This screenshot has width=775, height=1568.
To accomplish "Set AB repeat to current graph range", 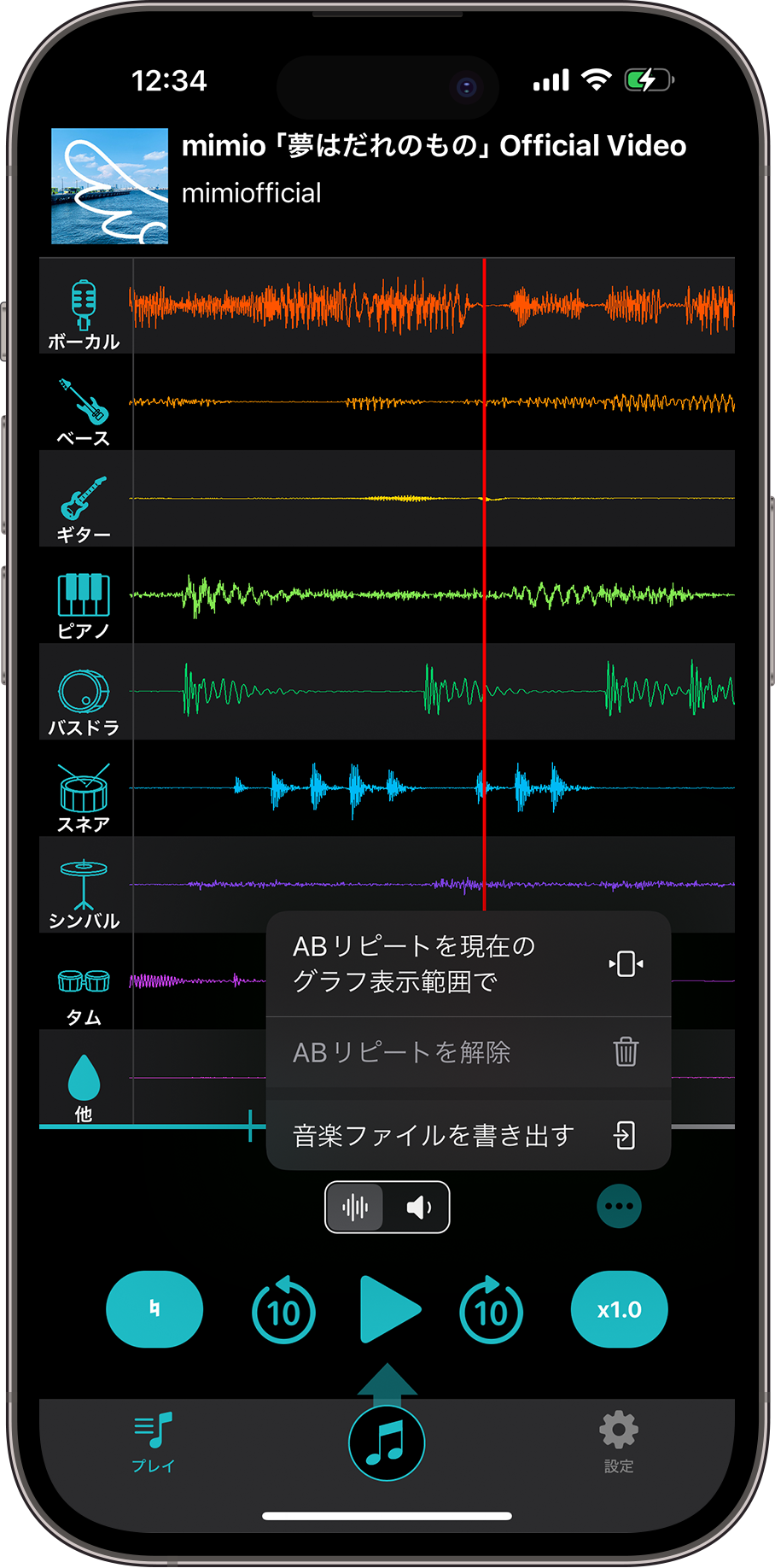I will pos(468,963).
